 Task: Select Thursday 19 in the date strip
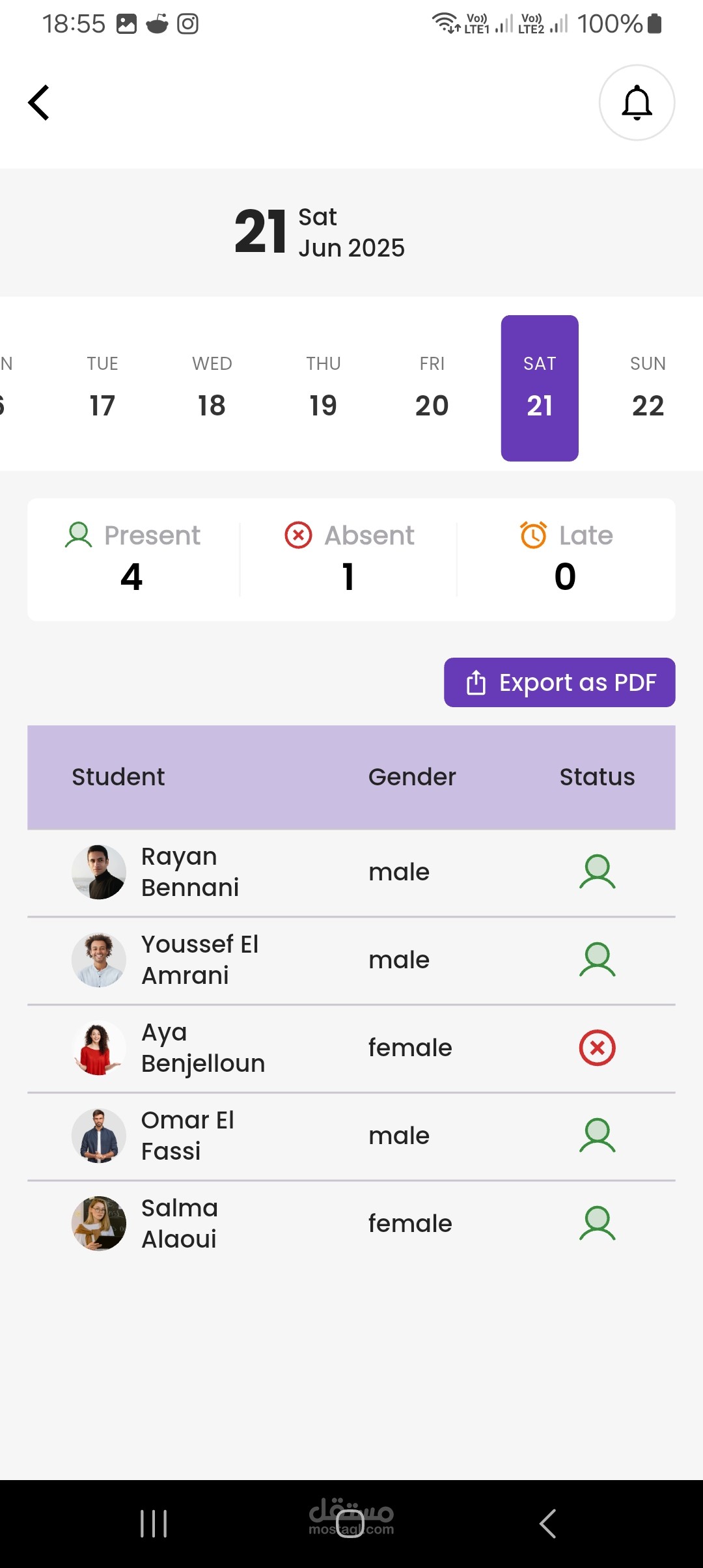323,388
